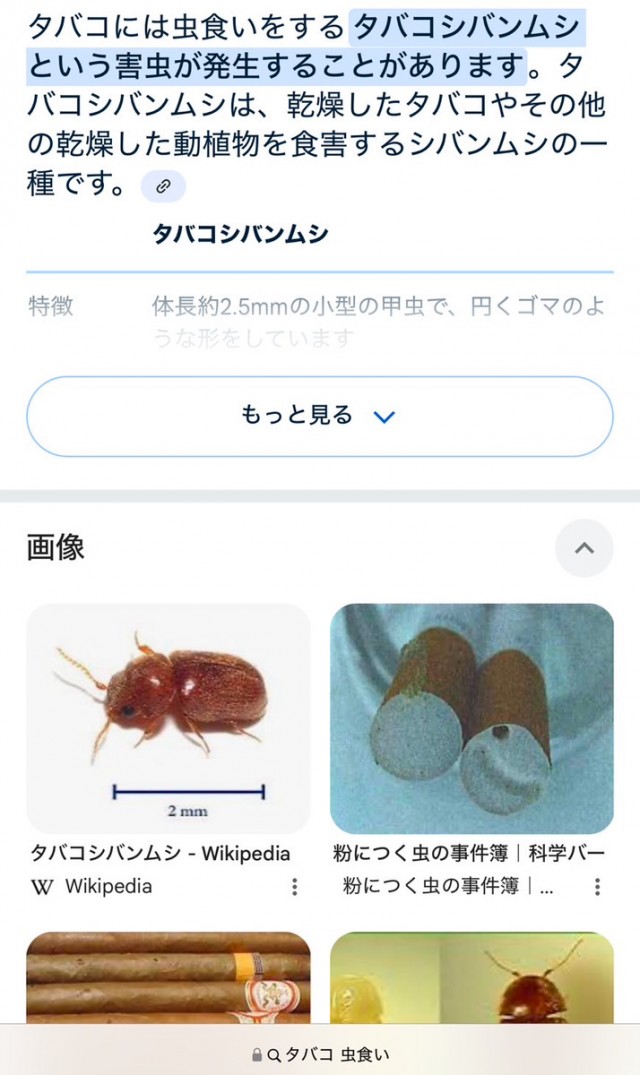This screenshot has height=1075, width=640.
Task: View the beetle close-up image result
Action: 472,978
